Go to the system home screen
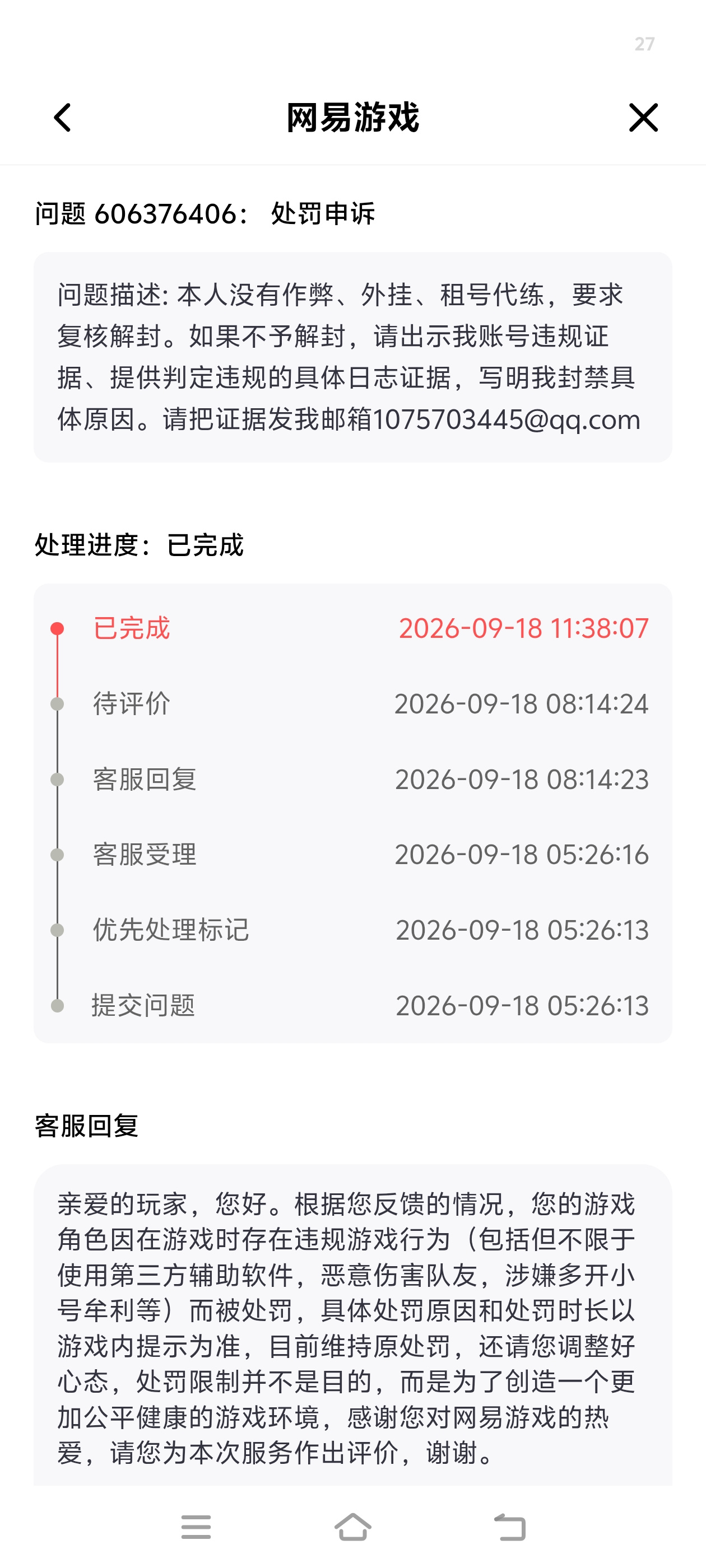 pyautogui.click(x=352, y=1527)
